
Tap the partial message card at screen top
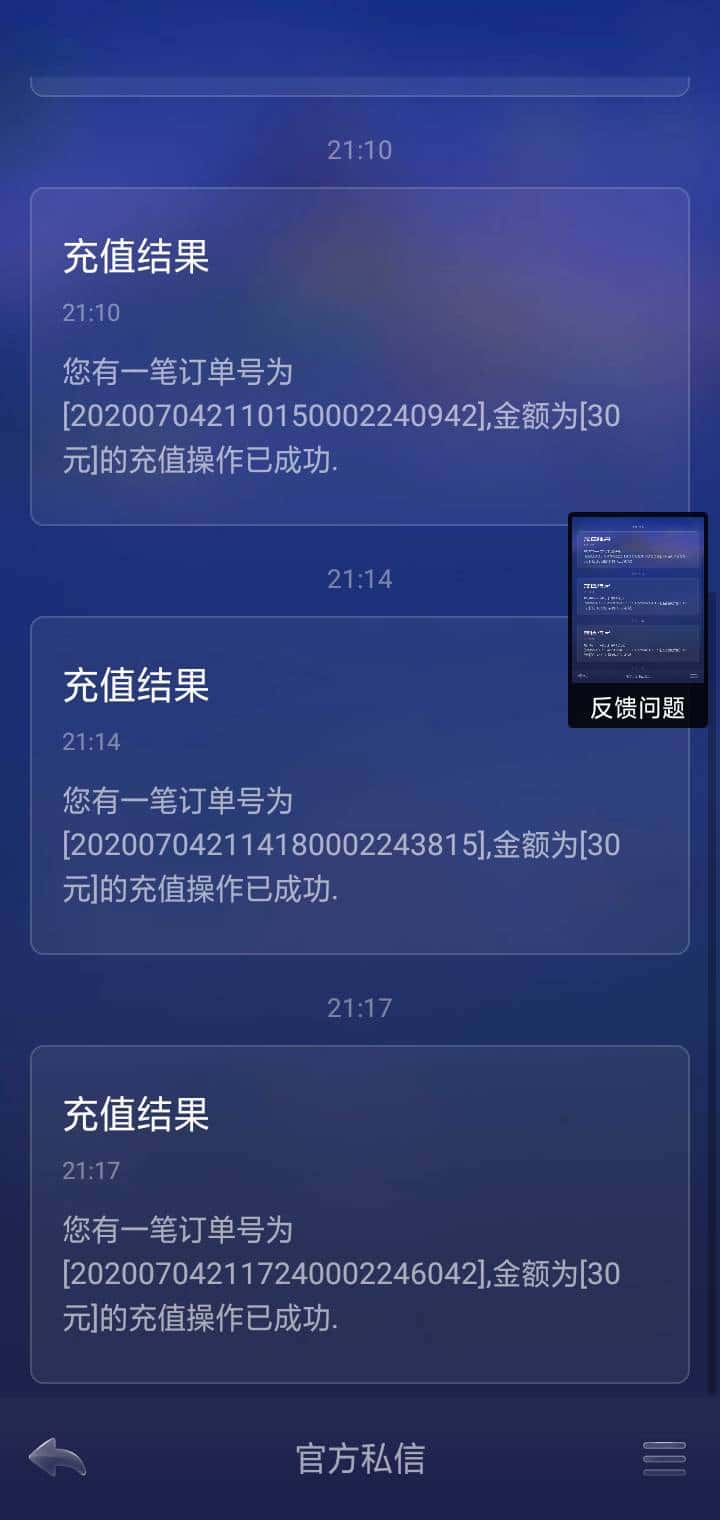pyautogui.click(x=360, y=85)
